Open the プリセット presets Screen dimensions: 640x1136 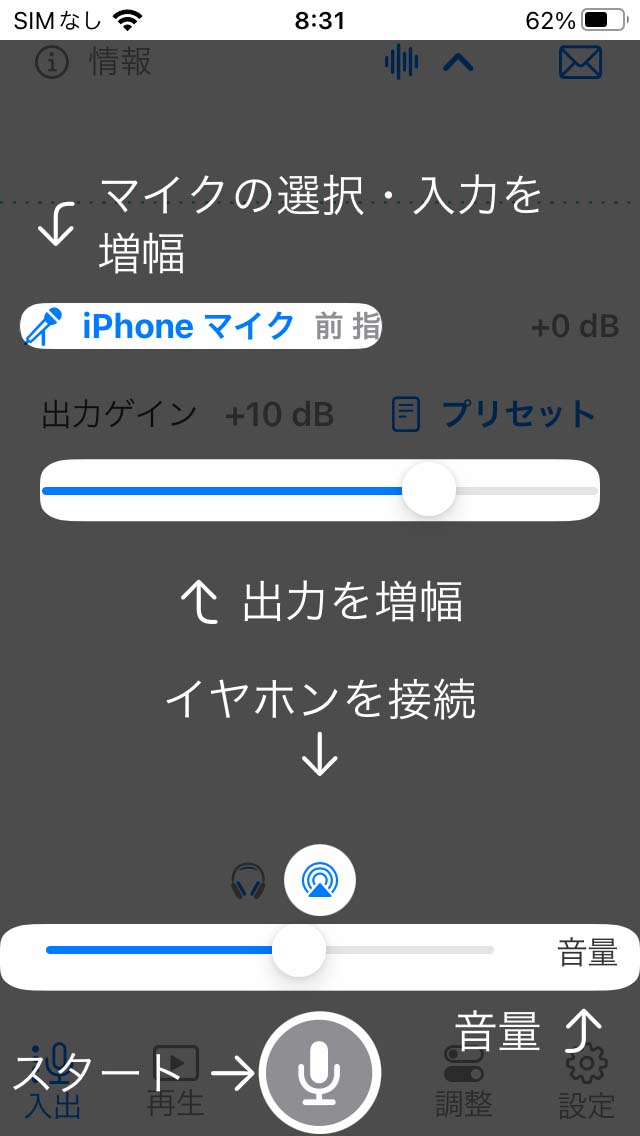(494, 414)
